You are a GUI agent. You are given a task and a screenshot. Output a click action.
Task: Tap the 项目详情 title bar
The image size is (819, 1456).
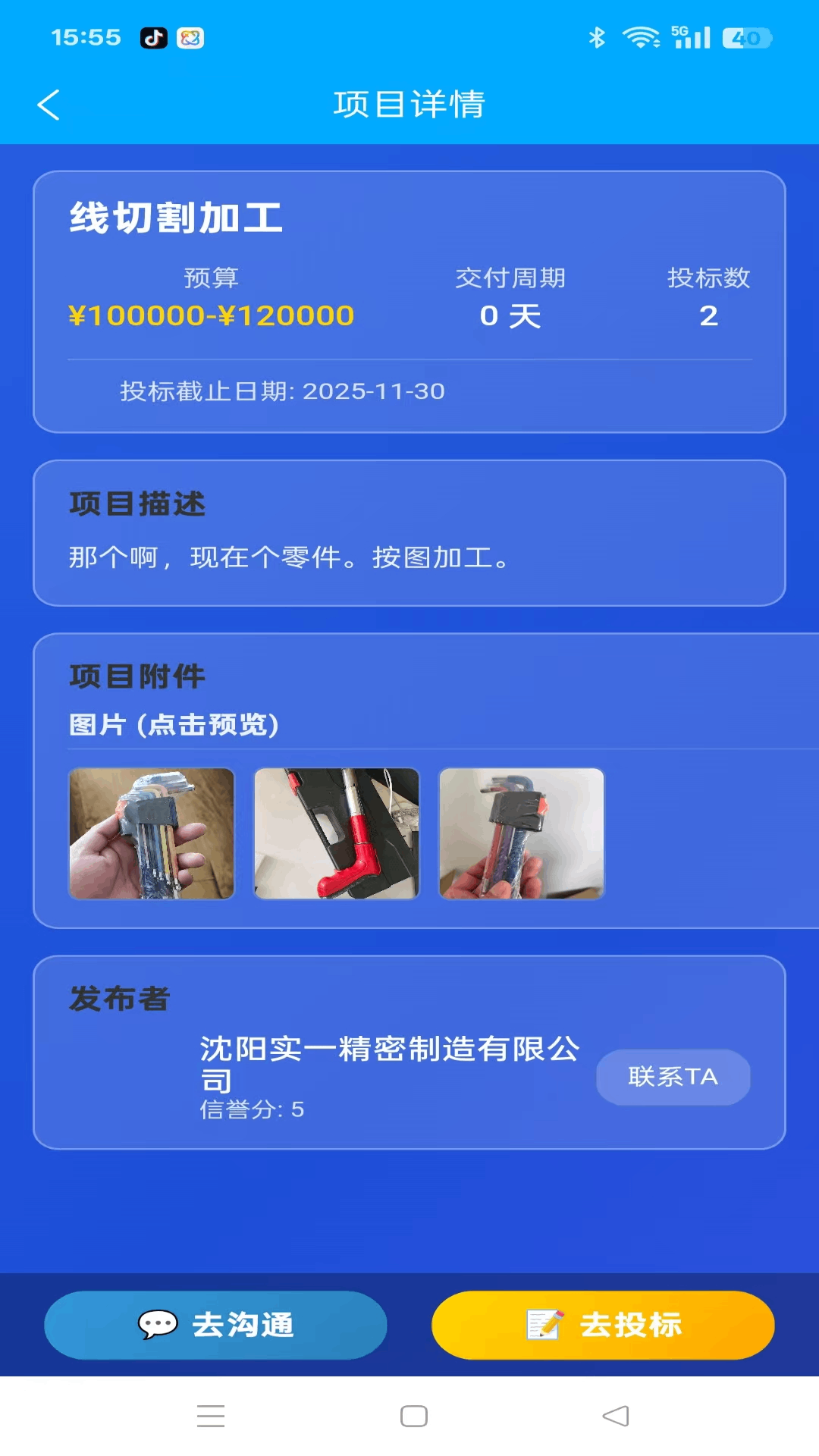point(409,105)
